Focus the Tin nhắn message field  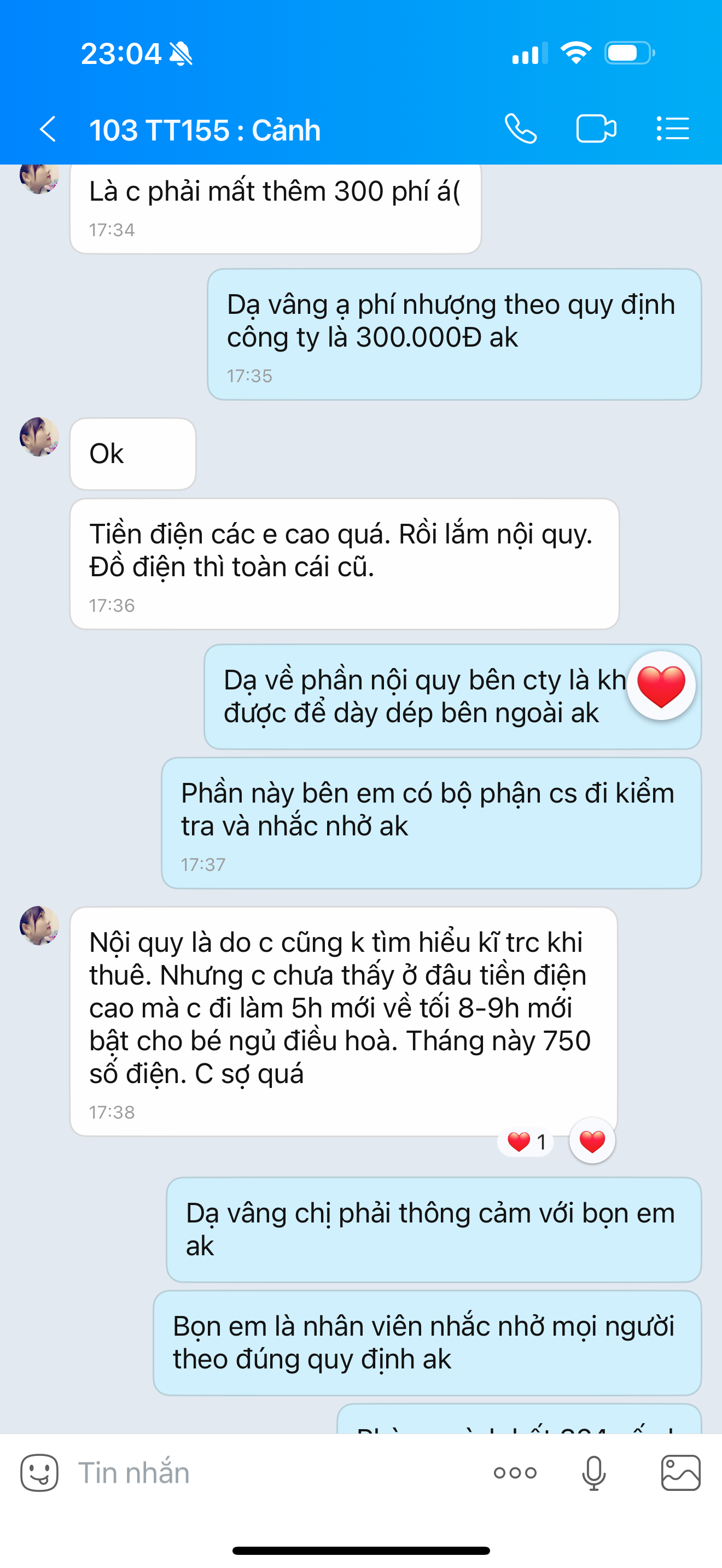pos(274,1473)
